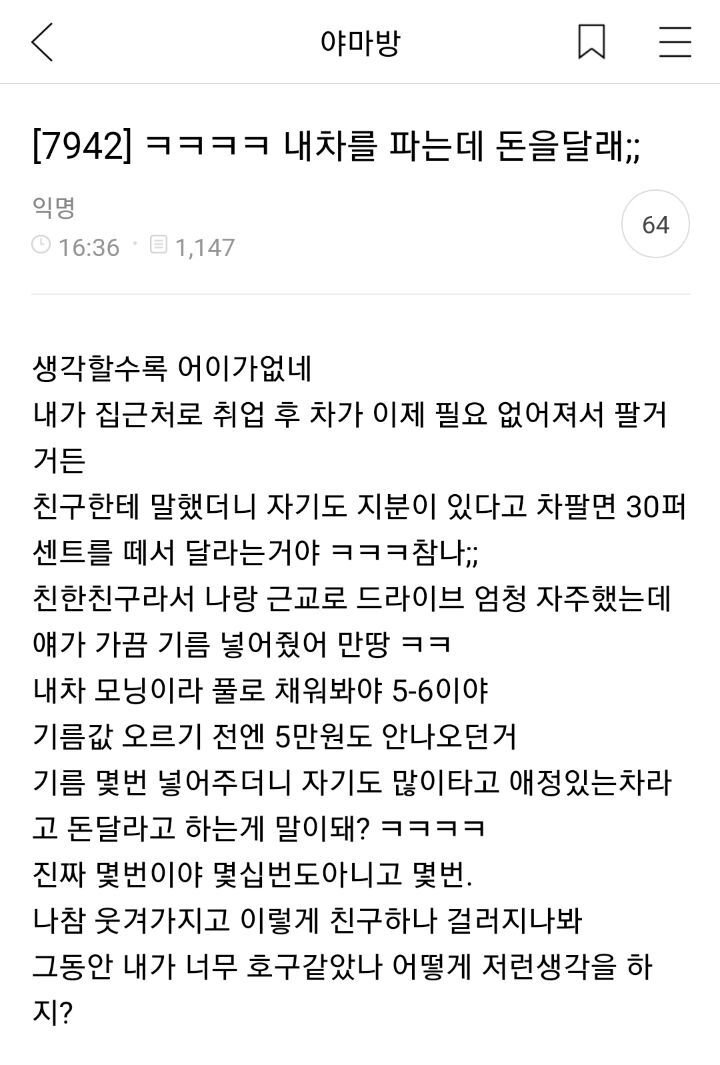Open the 64 comments bubble
Image resolution: width=720 pixels, height=1065 pixels.
click(655, 225)
